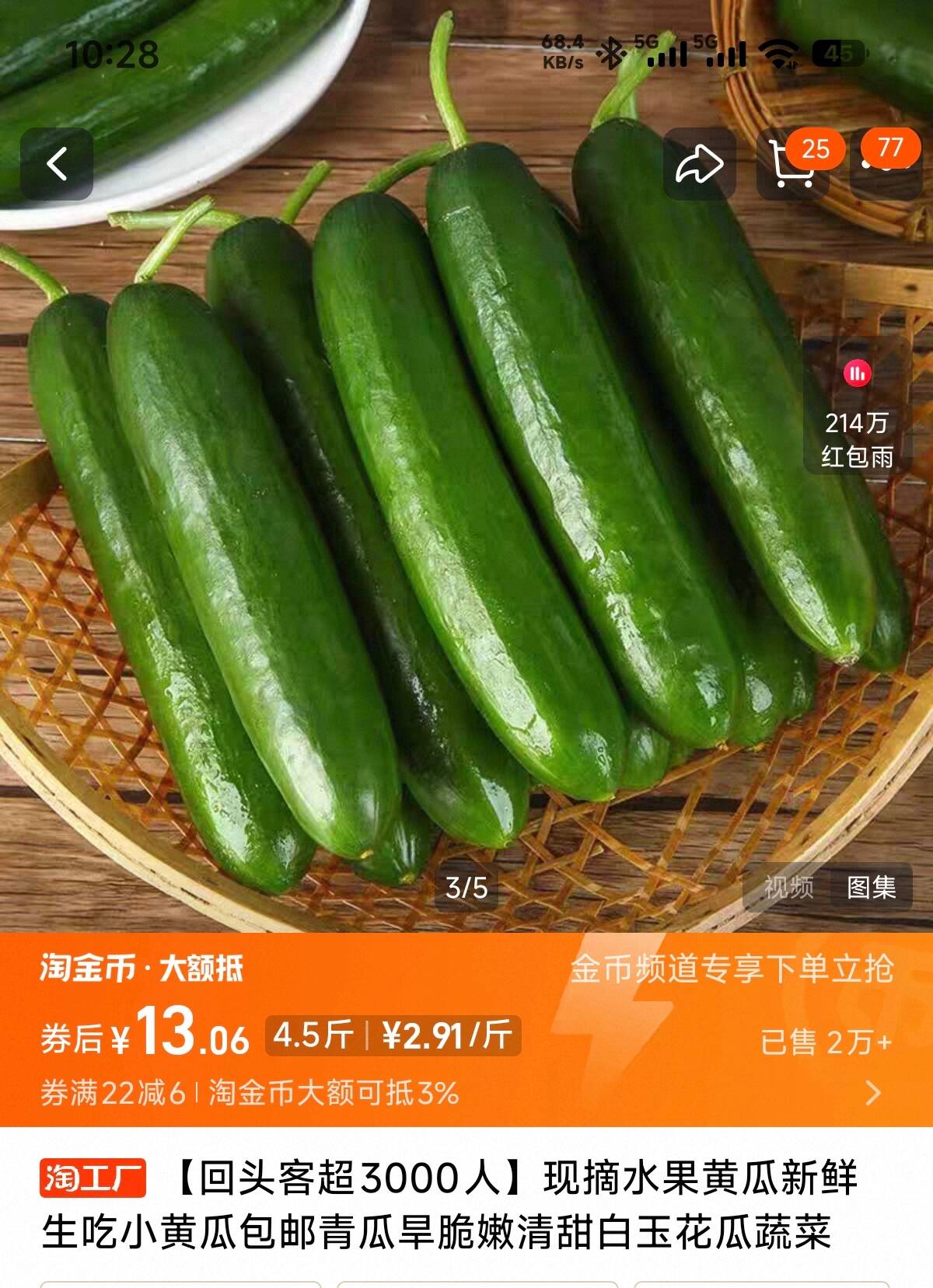Open the shopping cart
The image size is (933, 1288).
coord(793,164)
